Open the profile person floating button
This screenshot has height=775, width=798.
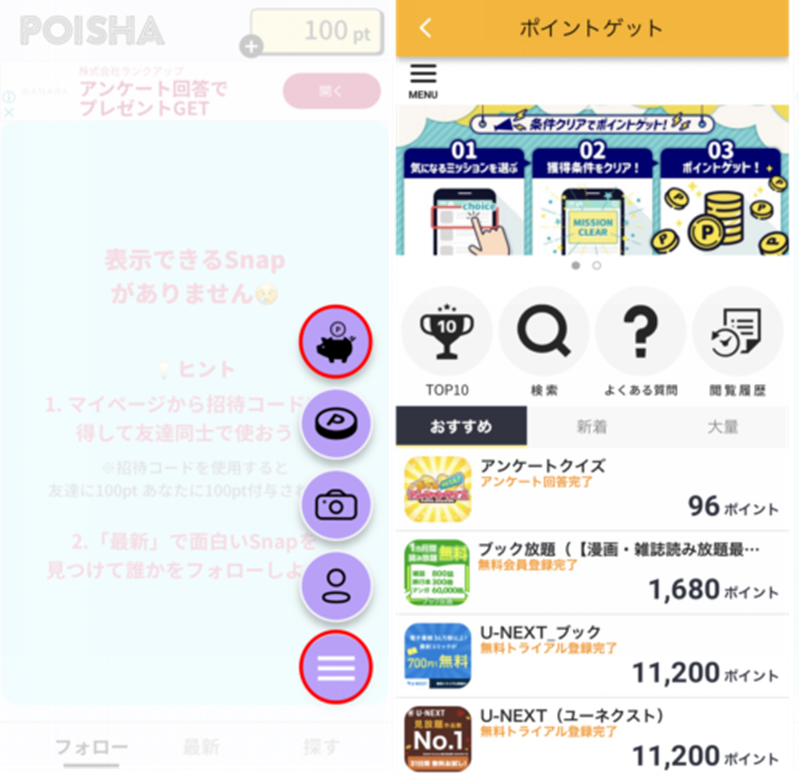(x=337, y=586)
